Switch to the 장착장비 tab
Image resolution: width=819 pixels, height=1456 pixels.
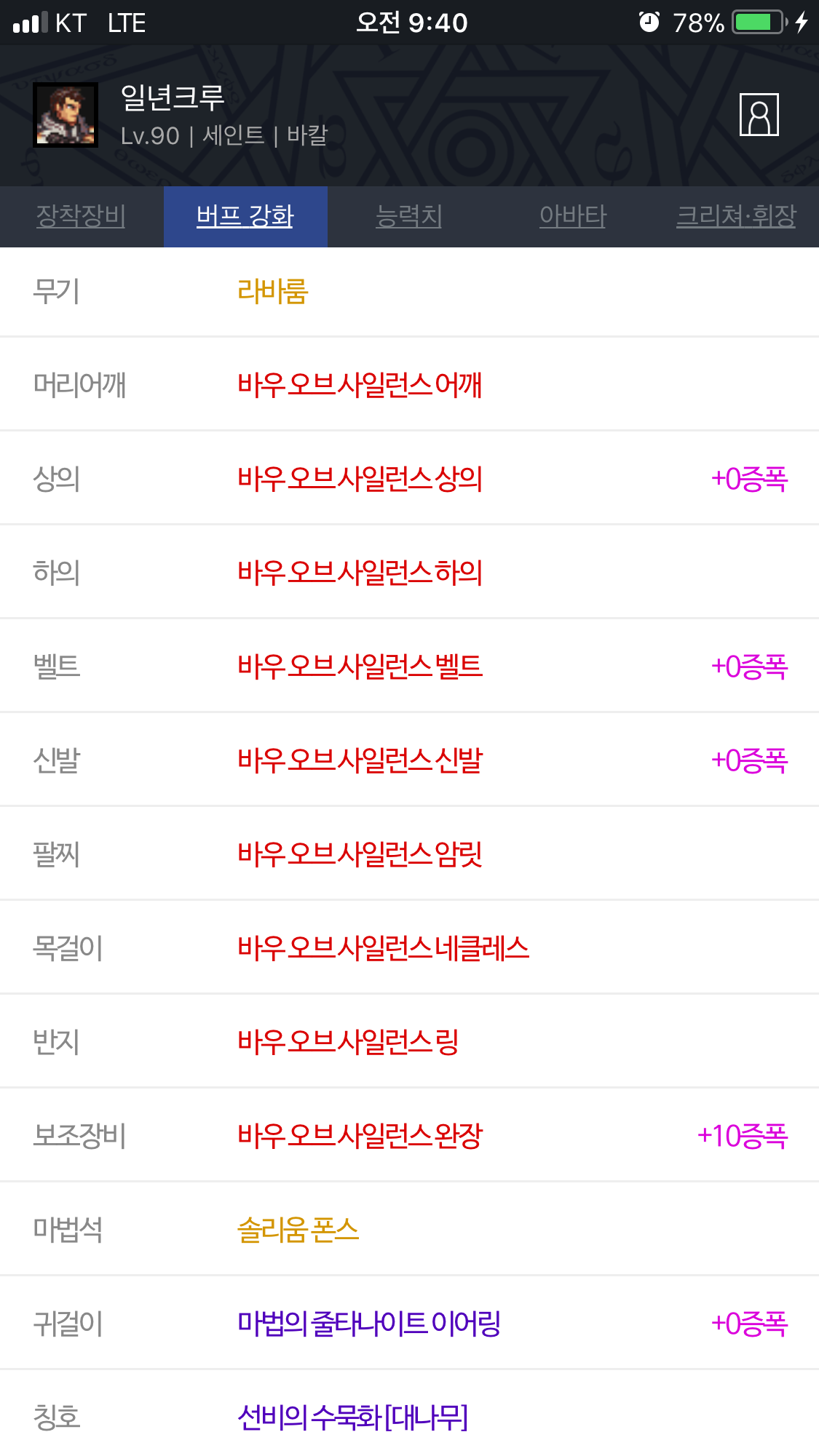pyautogui.click(x=82, y=216)
